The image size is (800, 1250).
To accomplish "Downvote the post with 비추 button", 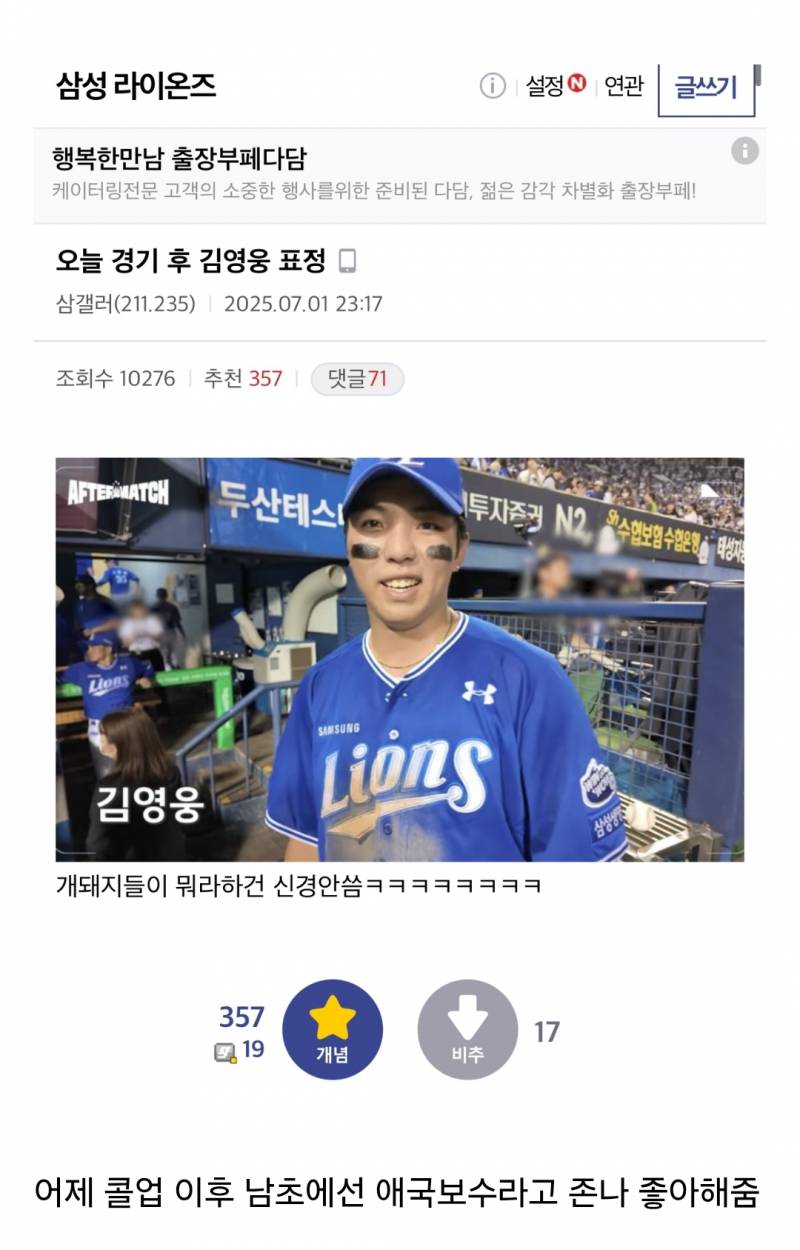I will tap(467, 1029).
